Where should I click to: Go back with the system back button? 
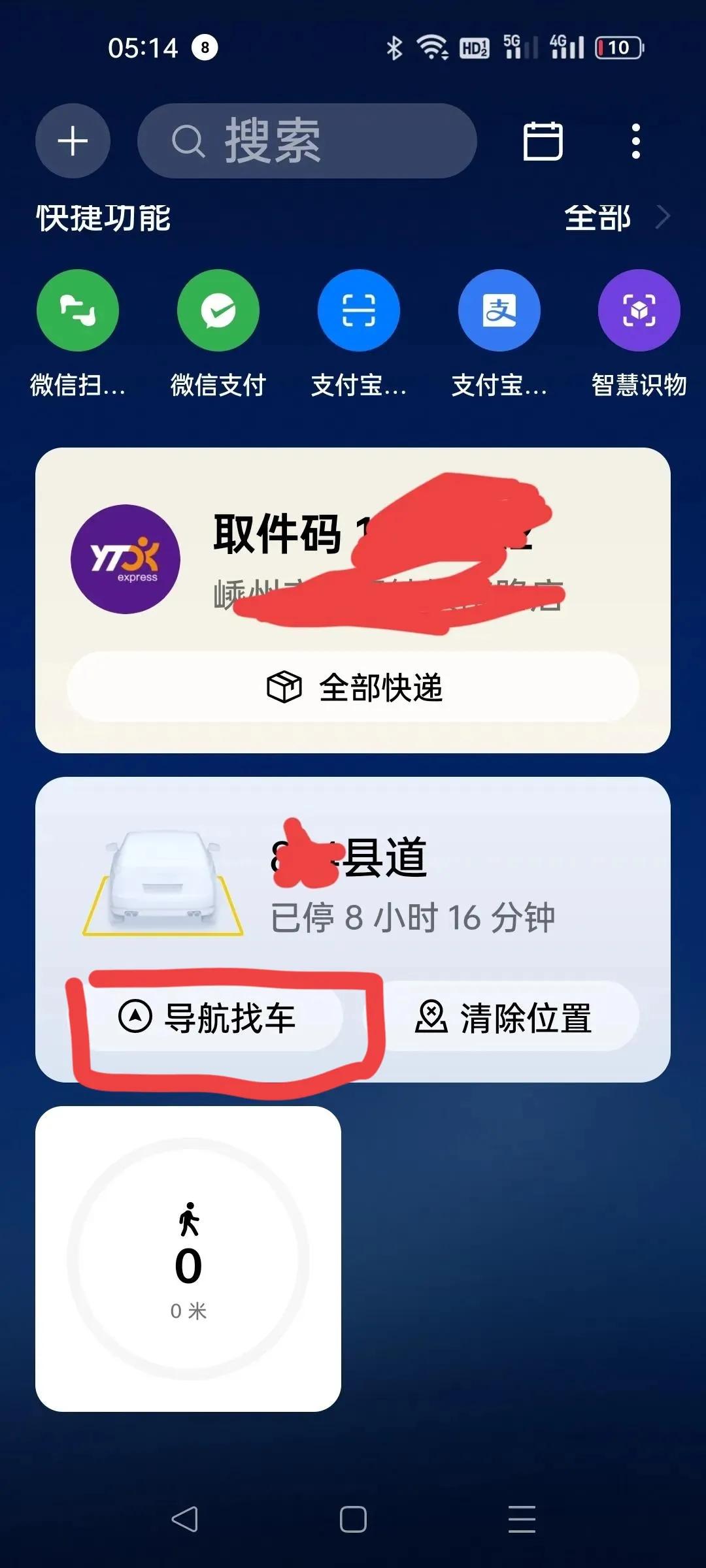(x=184, y=1519)
